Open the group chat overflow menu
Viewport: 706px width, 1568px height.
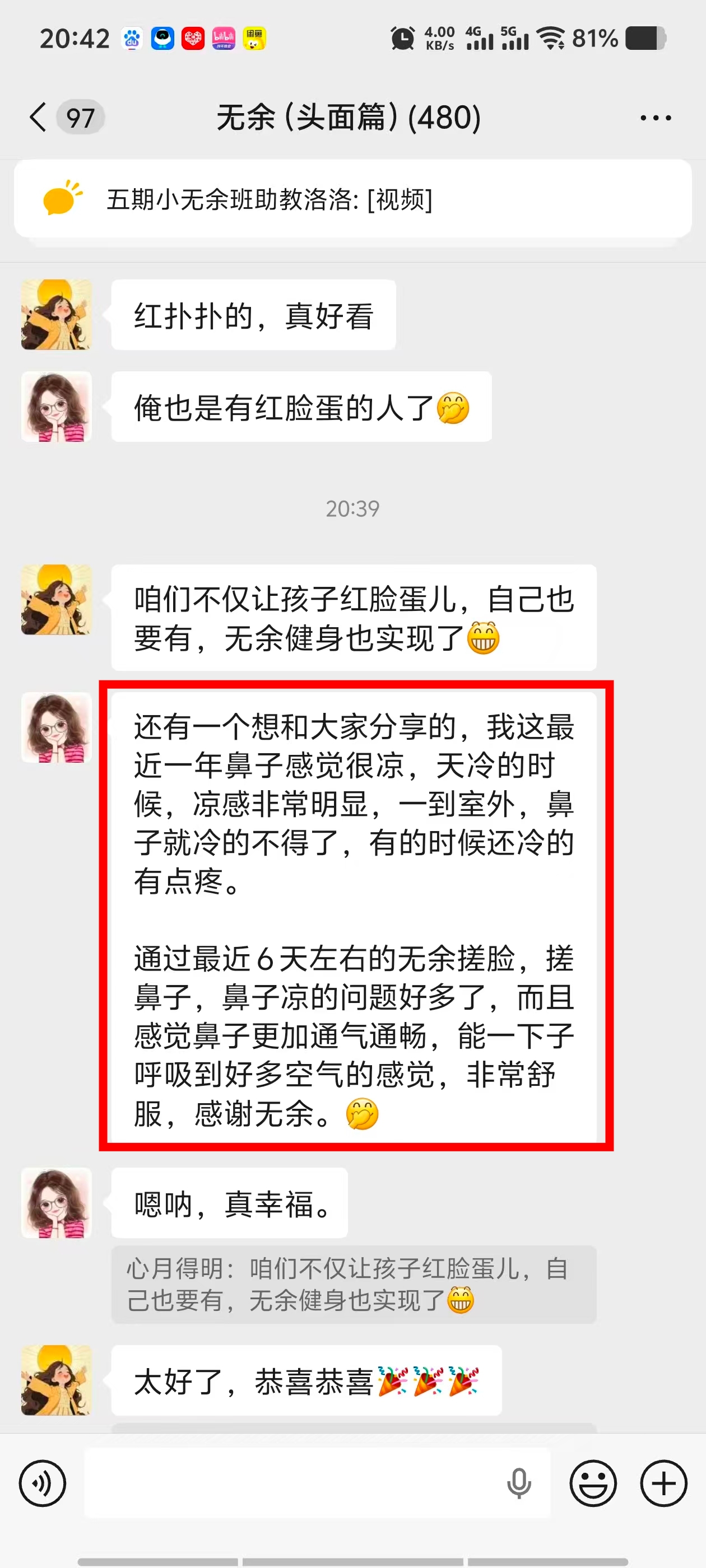(x=656, y=118)
